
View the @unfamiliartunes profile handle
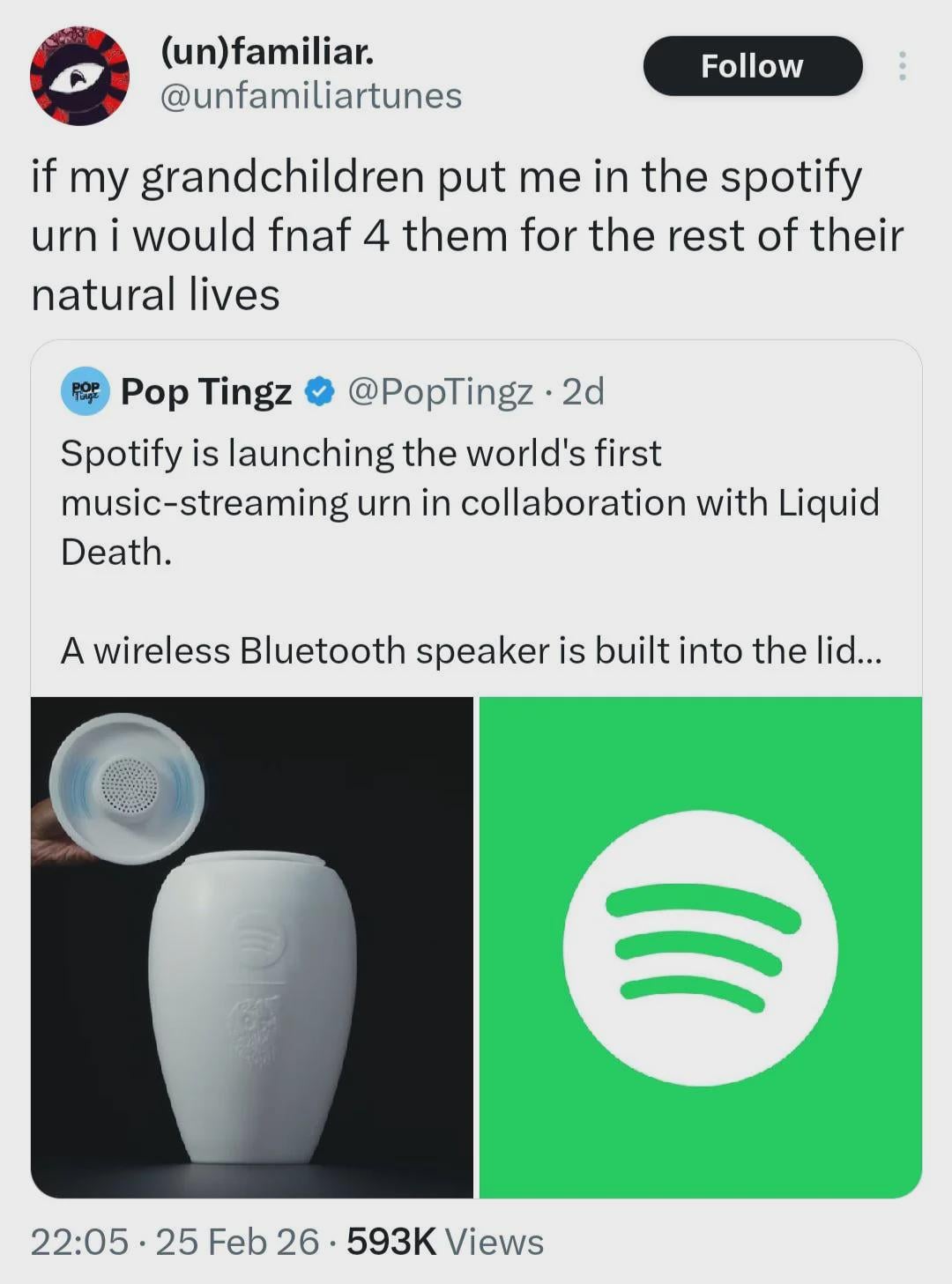pyautogui.click(x=310, y=96)
